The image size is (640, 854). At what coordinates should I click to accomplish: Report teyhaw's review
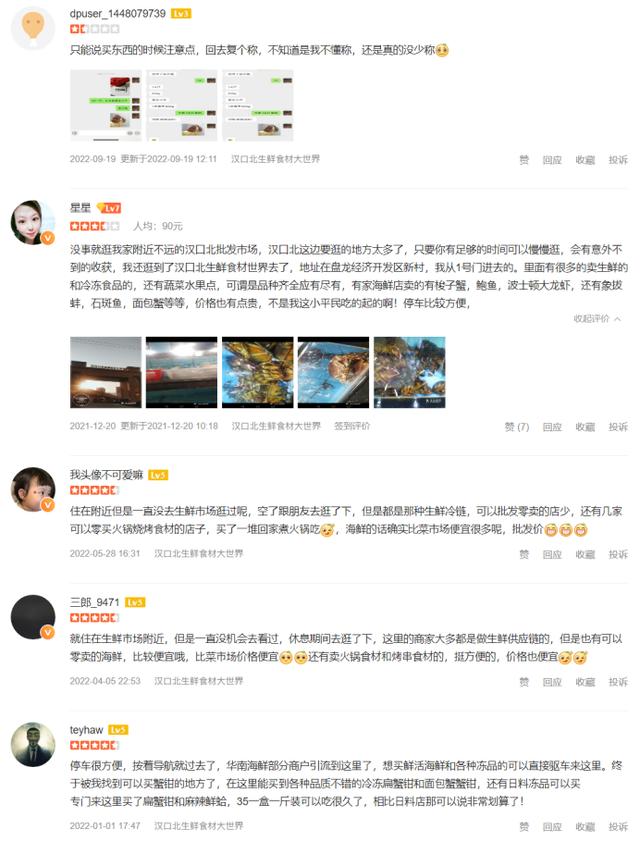click(x=618, y=827)
